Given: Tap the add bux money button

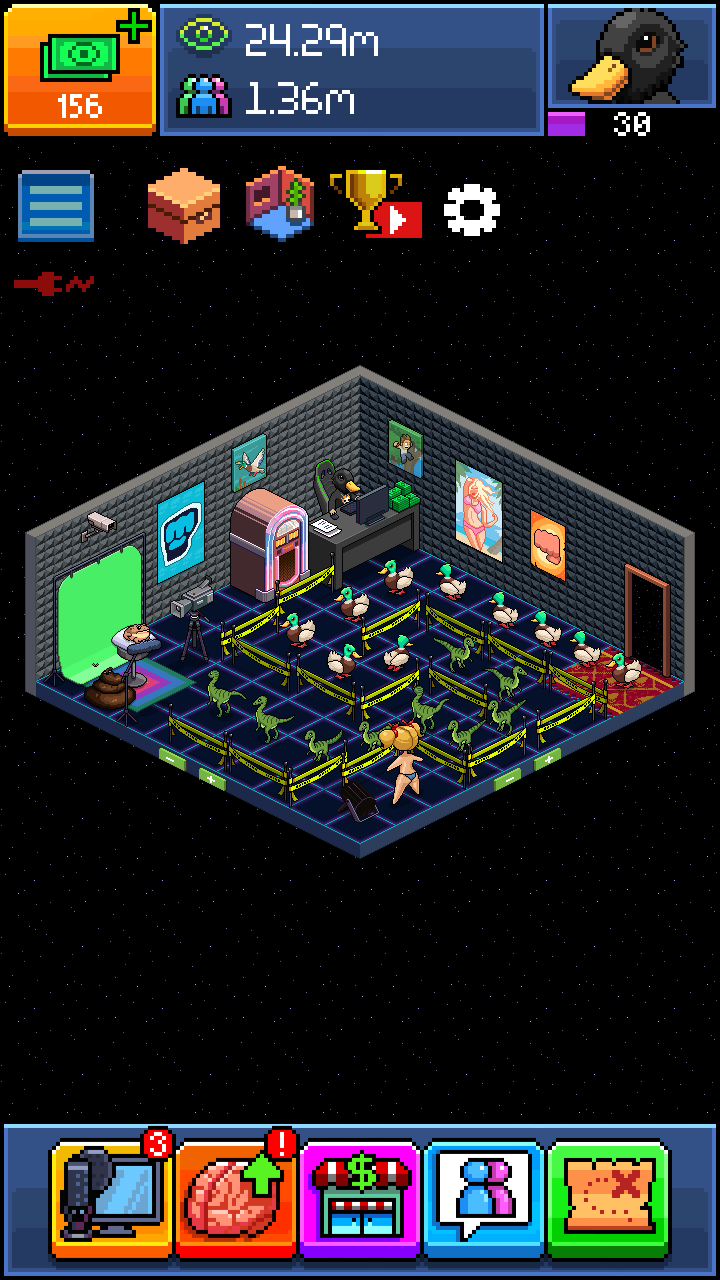Looking at the screenshot, I should 80,68.
